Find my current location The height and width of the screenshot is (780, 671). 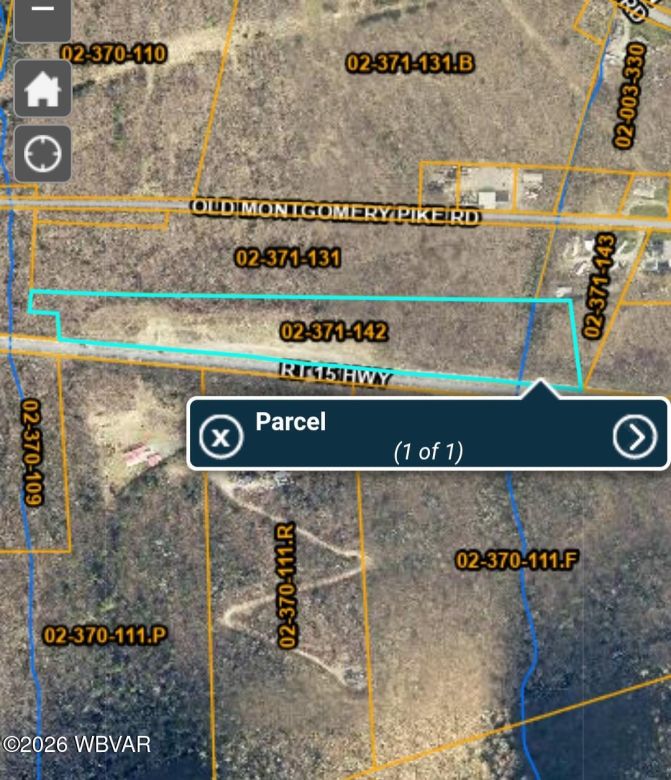coord(42,153)
